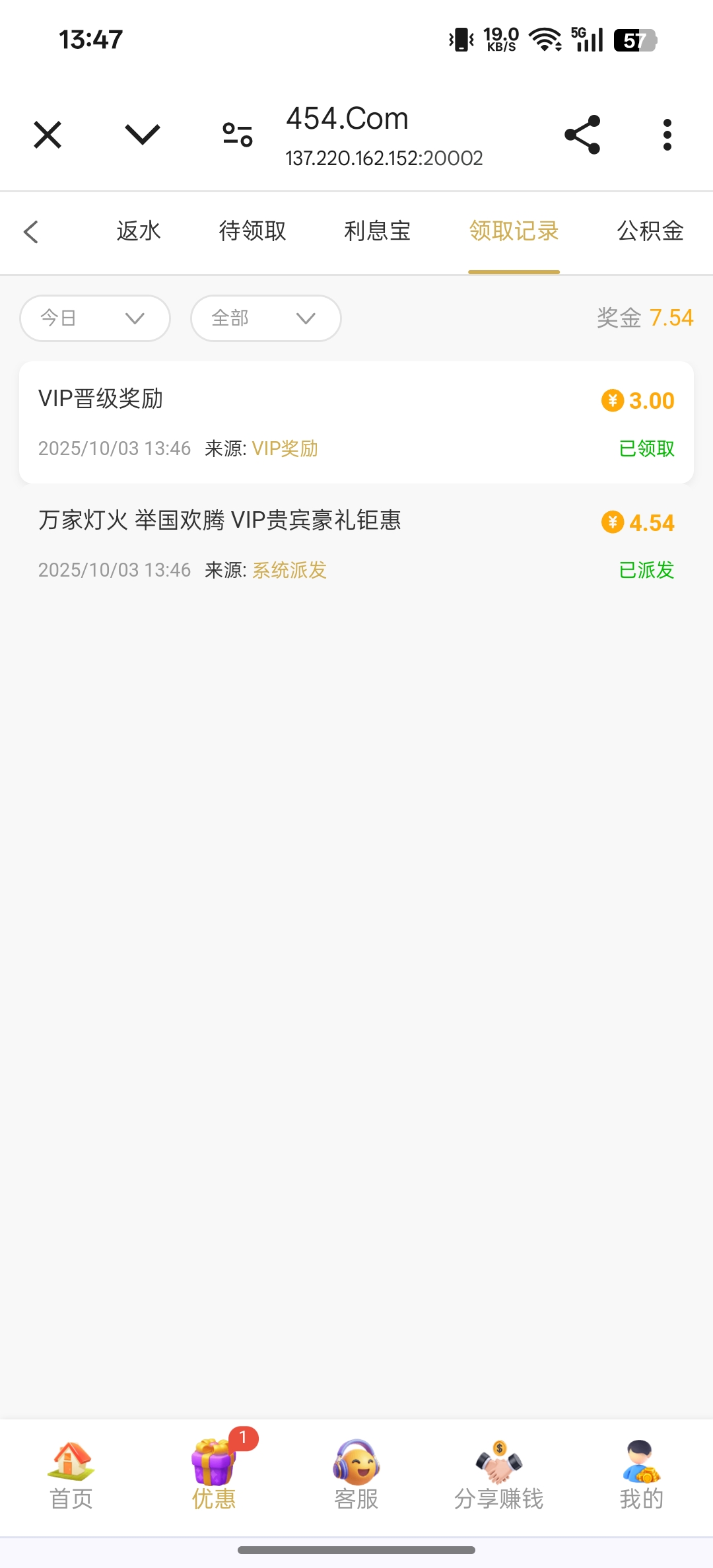Share this page
This screenshot has height=1568, width=713.
[582, 135]
